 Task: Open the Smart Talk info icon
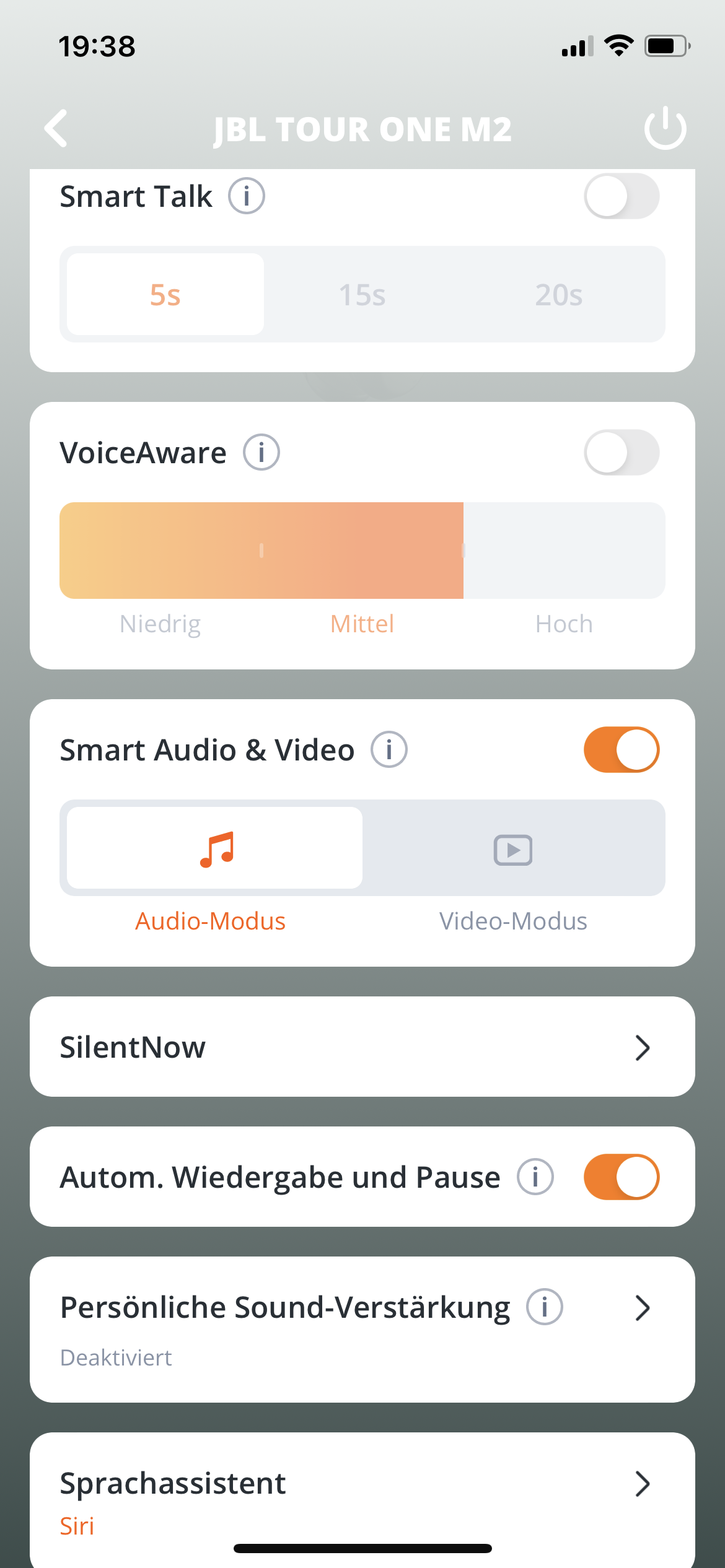point(247,196)
